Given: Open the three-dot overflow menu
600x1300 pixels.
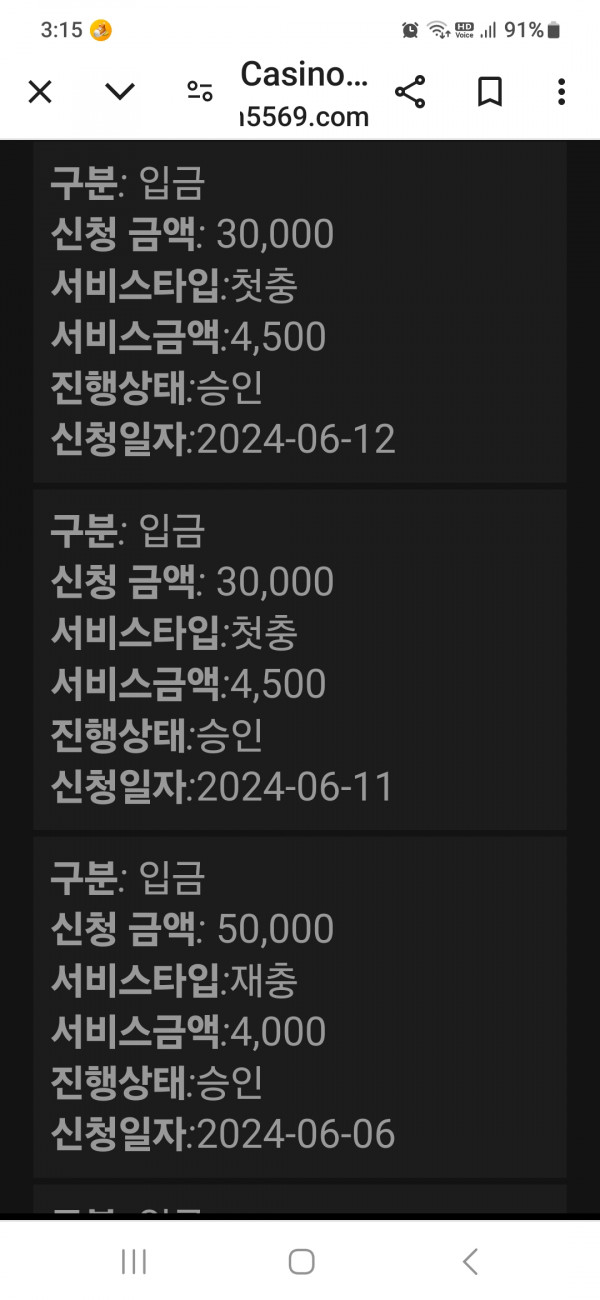Looking at the screenshot, I should pyautogui.click(x=561, y=92).
